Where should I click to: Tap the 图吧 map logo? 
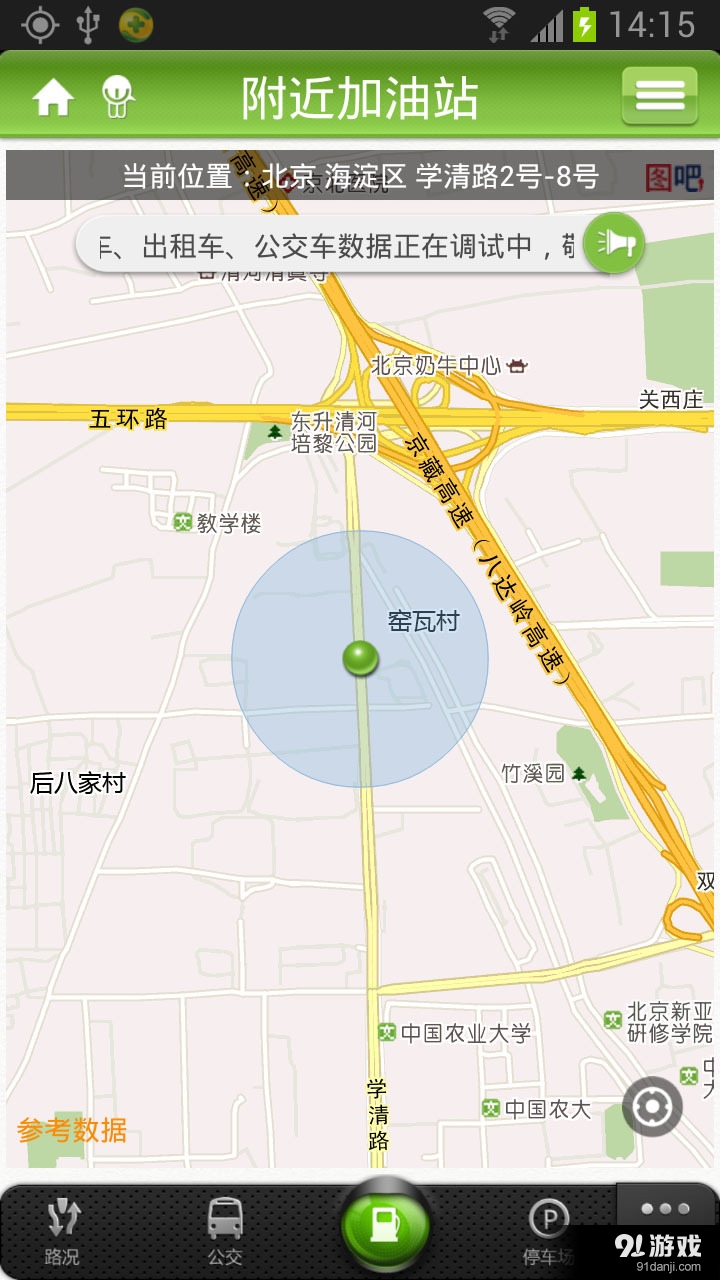676,176
